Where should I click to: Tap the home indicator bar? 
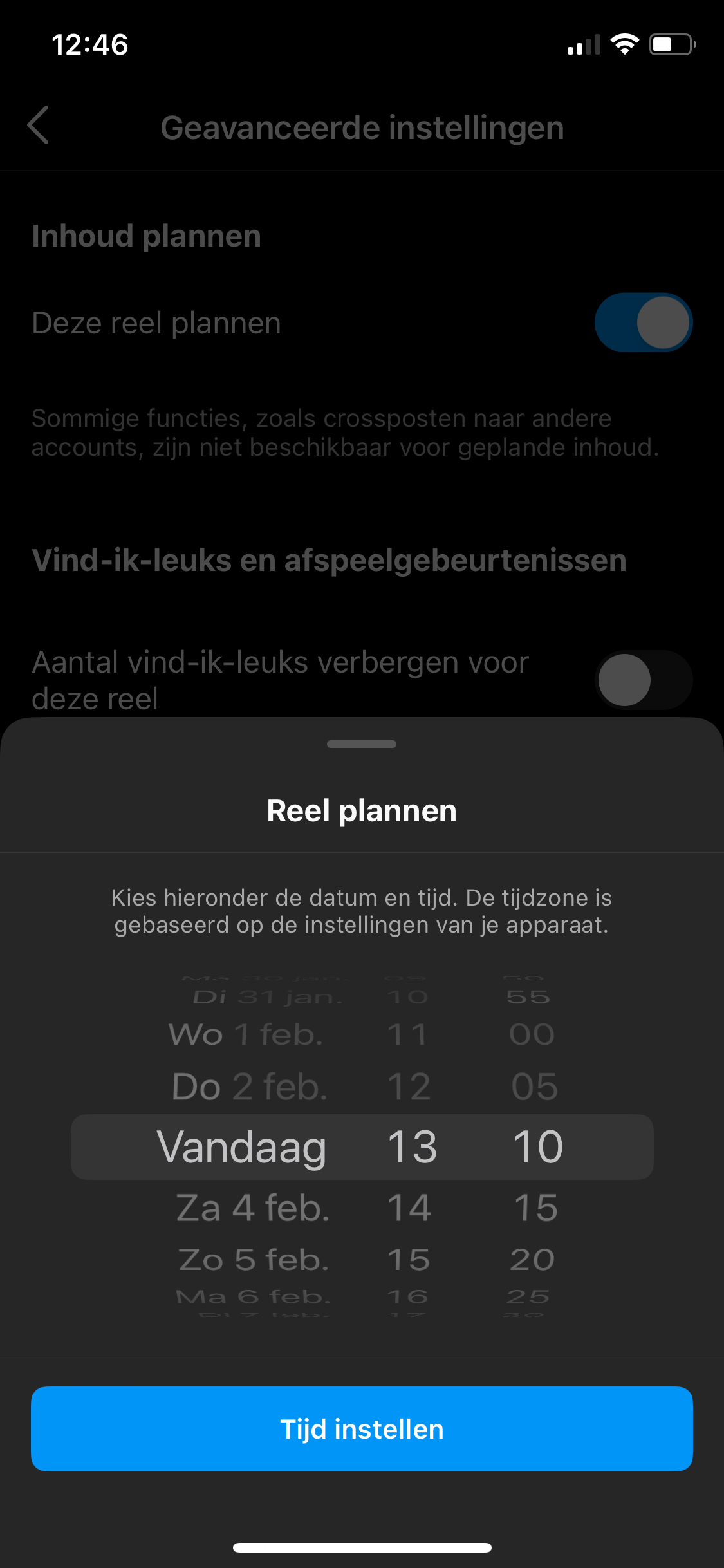pos(362,1547)
